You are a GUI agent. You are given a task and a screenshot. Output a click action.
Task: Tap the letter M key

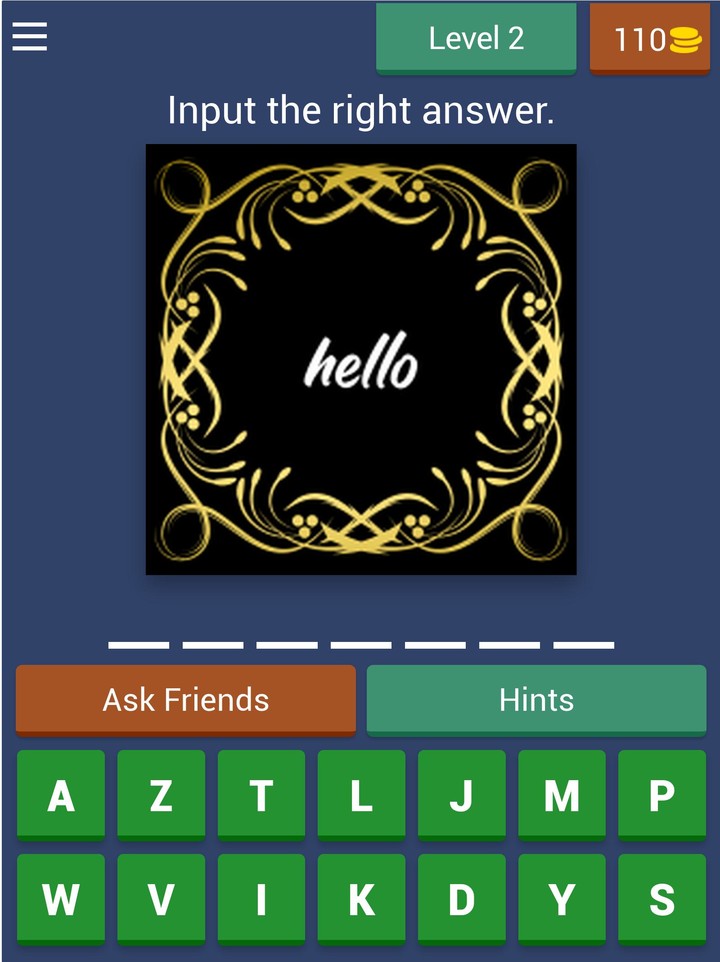(561, 796)
